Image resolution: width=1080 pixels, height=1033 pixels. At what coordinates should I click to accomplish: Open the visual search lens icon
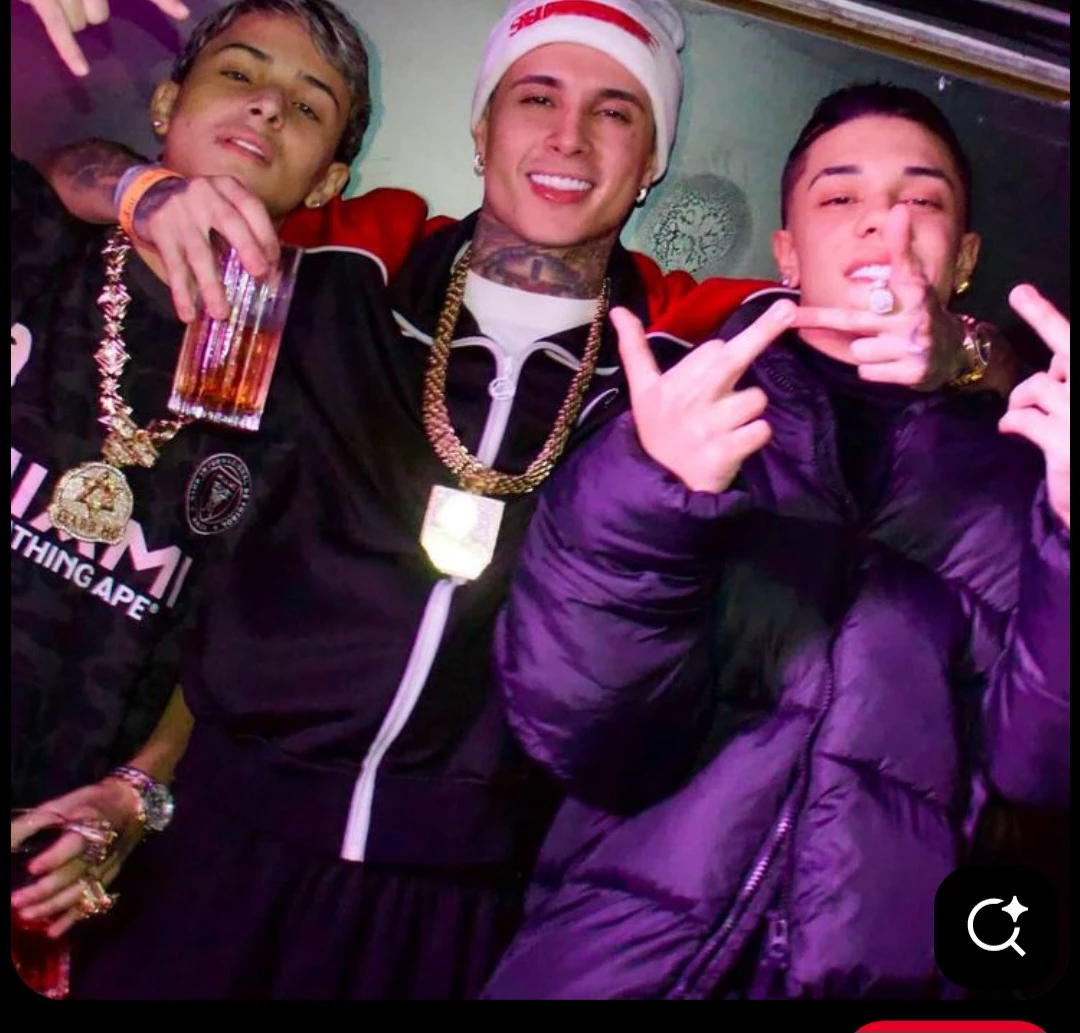pos(996,927)
